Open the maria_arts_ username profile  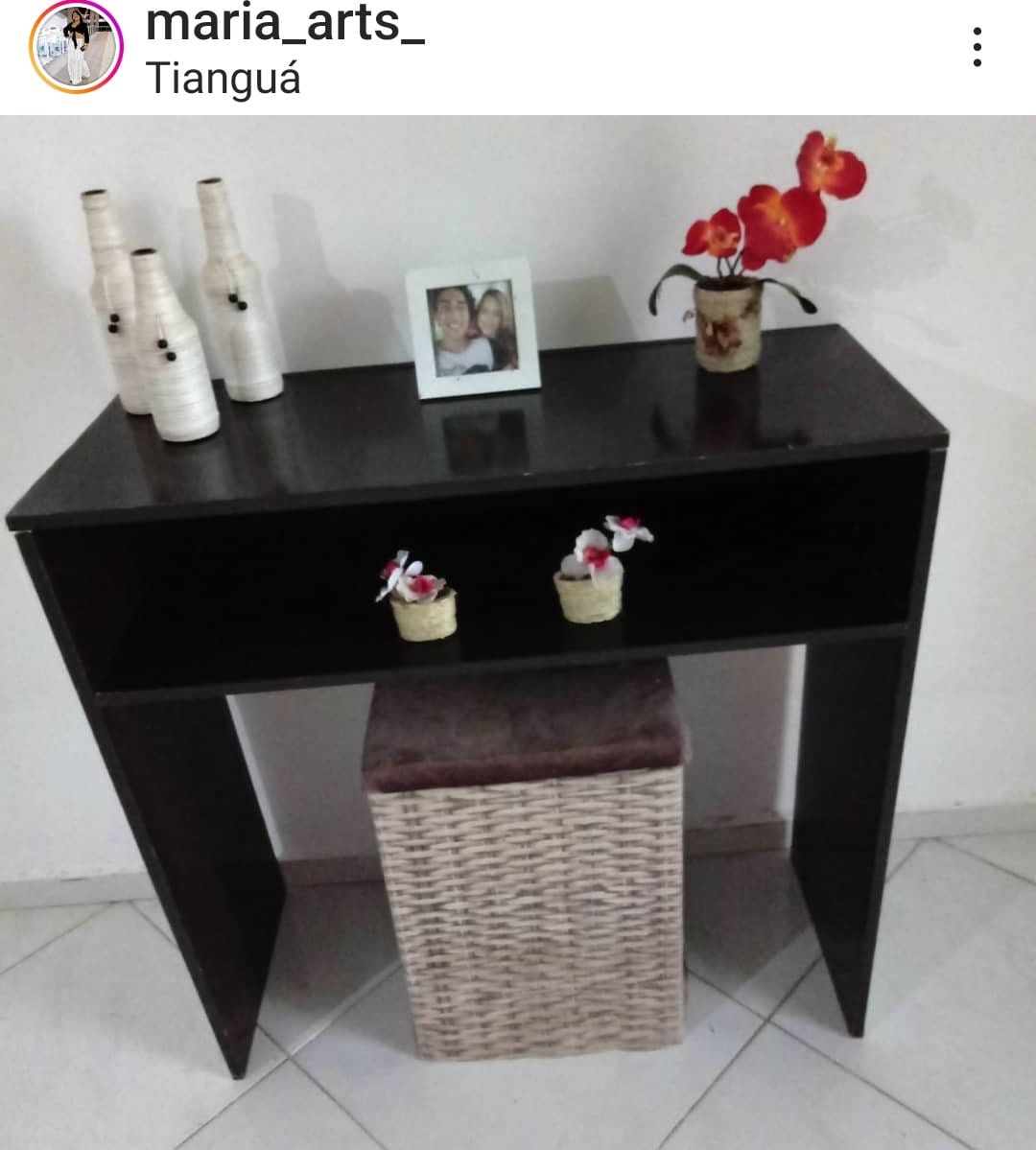tap(285, 25)
